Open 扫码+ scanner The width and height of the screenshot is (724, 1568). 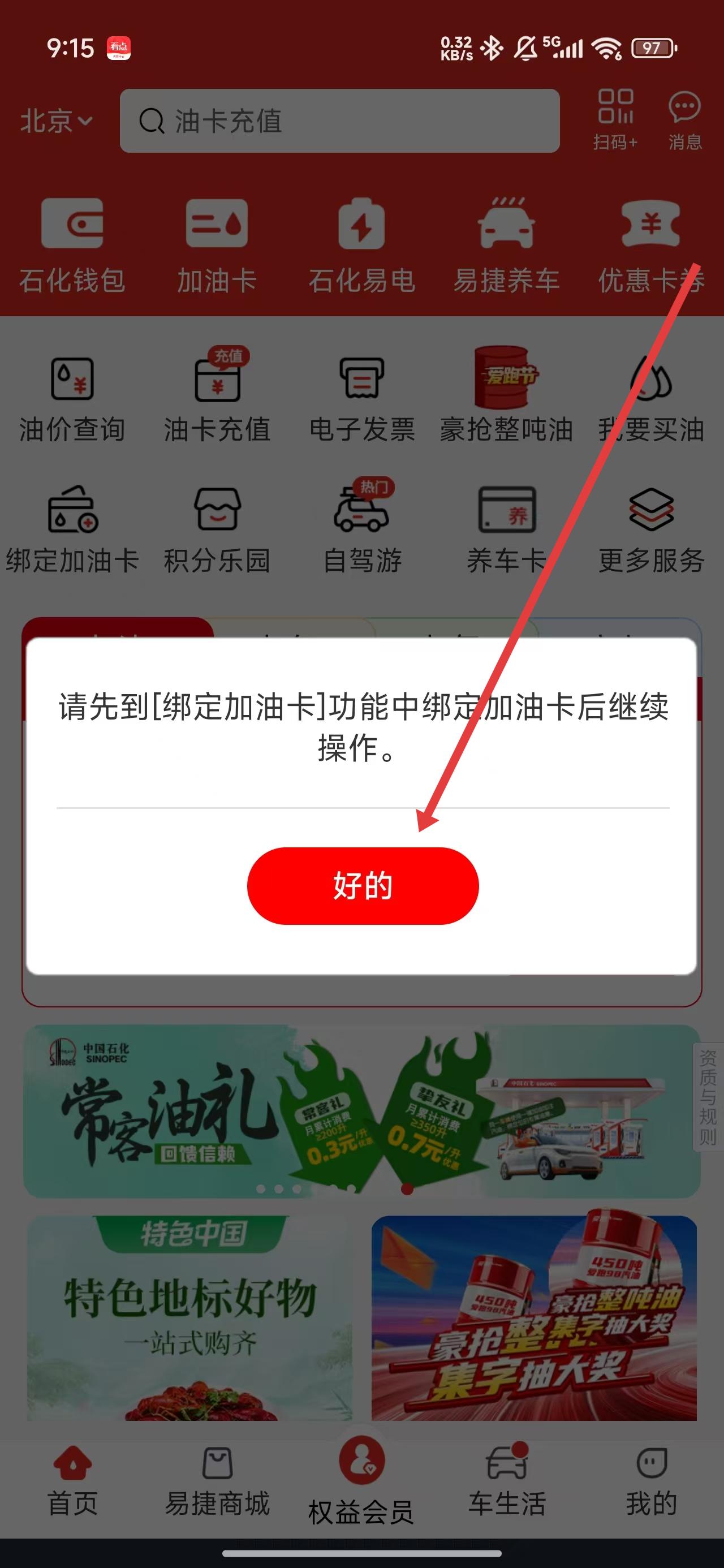[x=615, y=119]
